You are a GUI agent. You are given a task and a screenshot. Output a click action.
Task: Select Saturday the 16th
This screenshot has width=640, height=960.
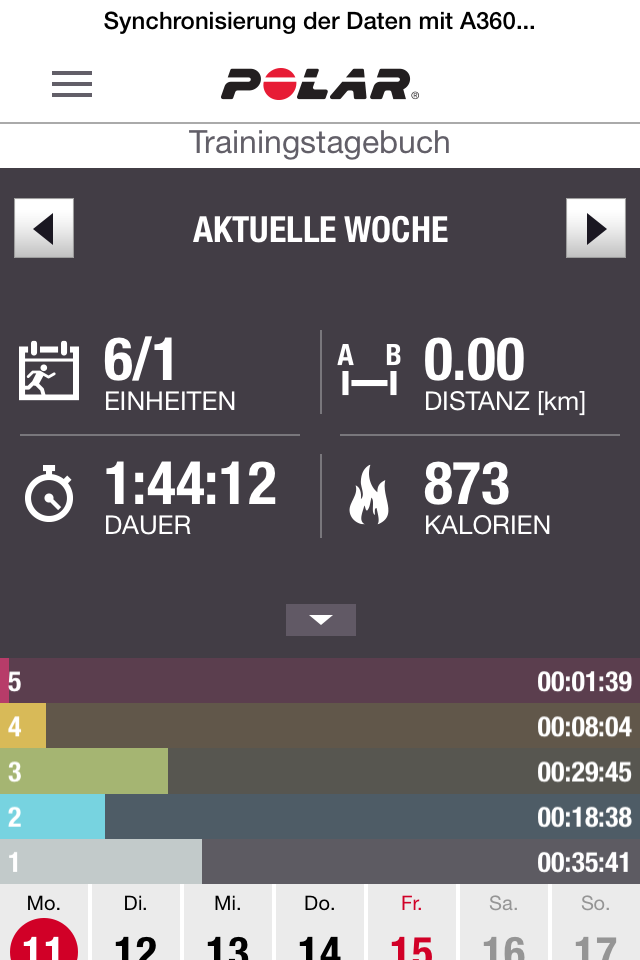coord(504,925)
